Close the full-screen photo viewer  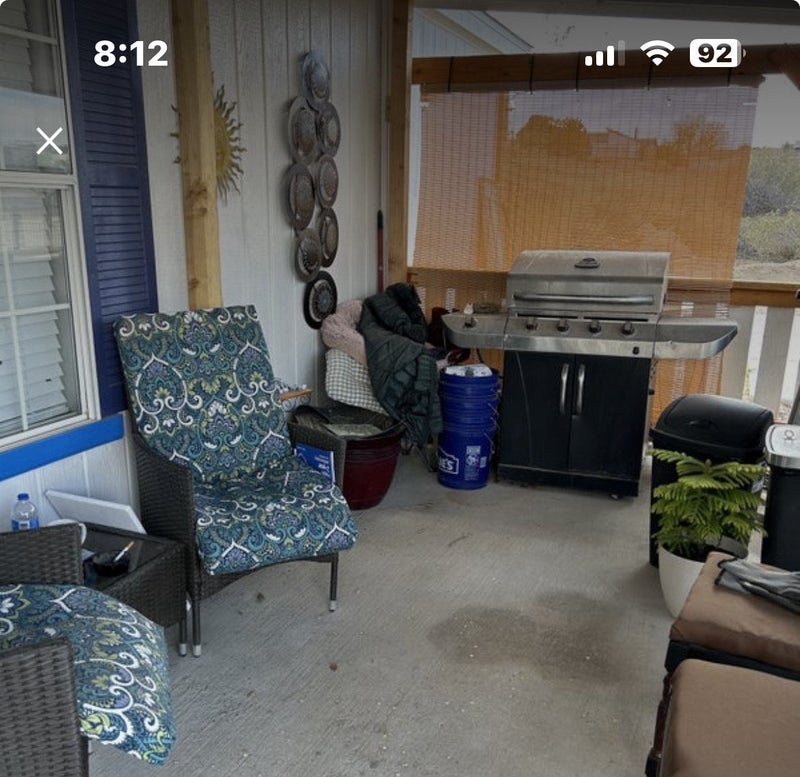pos(49,141)
